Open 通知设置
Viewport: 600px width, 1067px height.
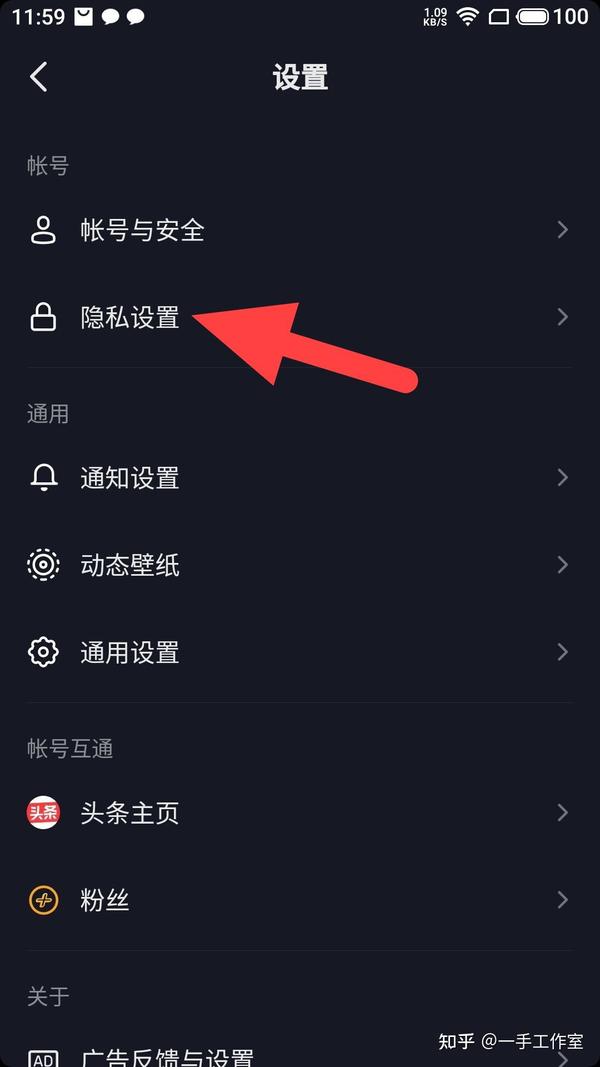pos(300,478)
